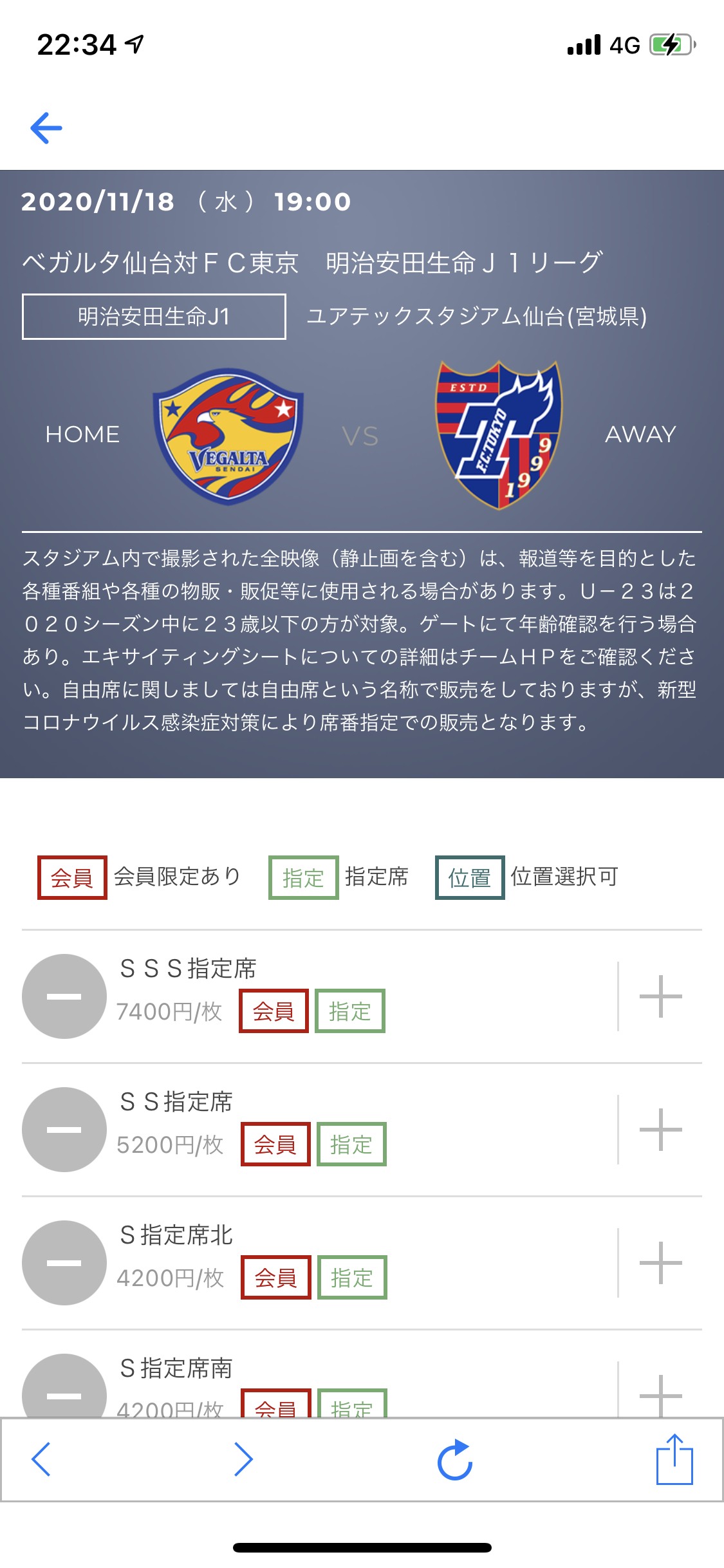The image size is (724, 1568).
Task: Go forward in the browser toolbar
Action: (243, 1459)
